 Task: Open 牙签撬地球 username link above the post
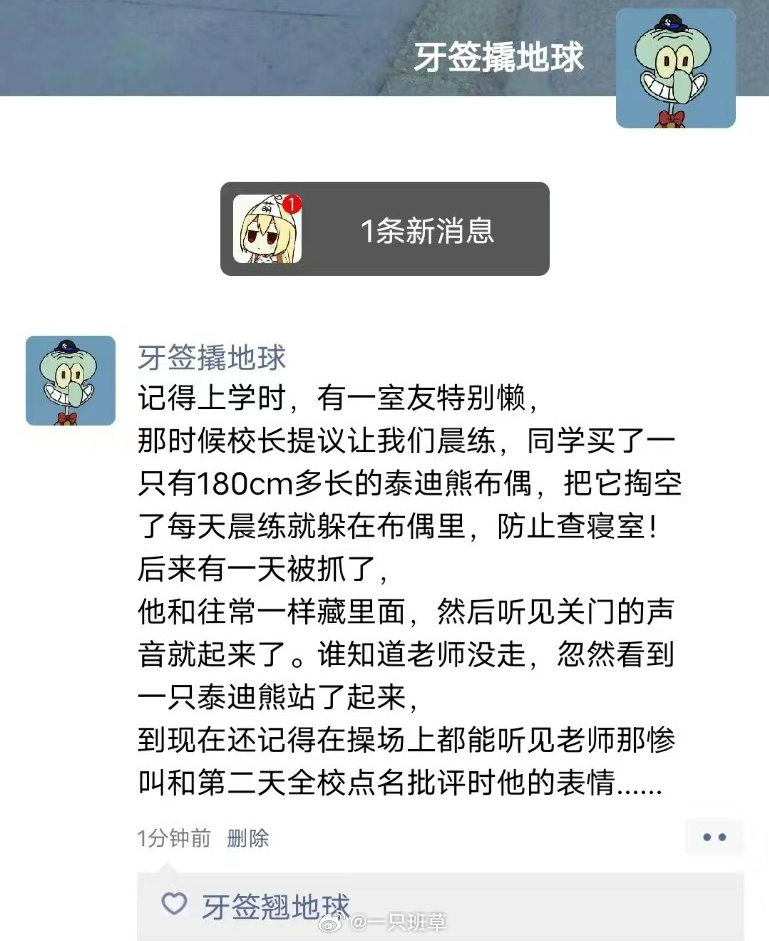[x=212, y=358]
